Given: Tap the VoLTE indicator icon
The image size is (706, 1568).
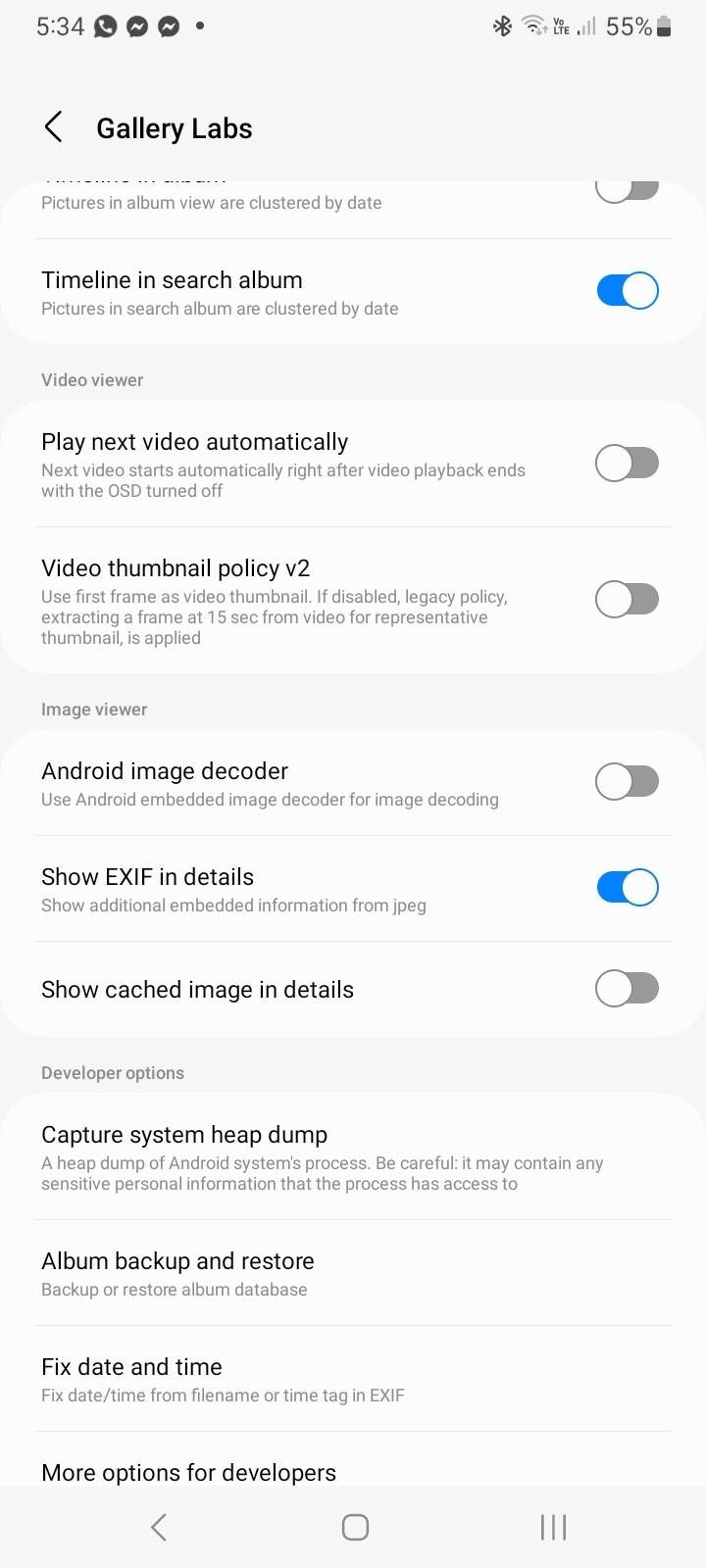Looking at the screenshot, I should 560,26.
